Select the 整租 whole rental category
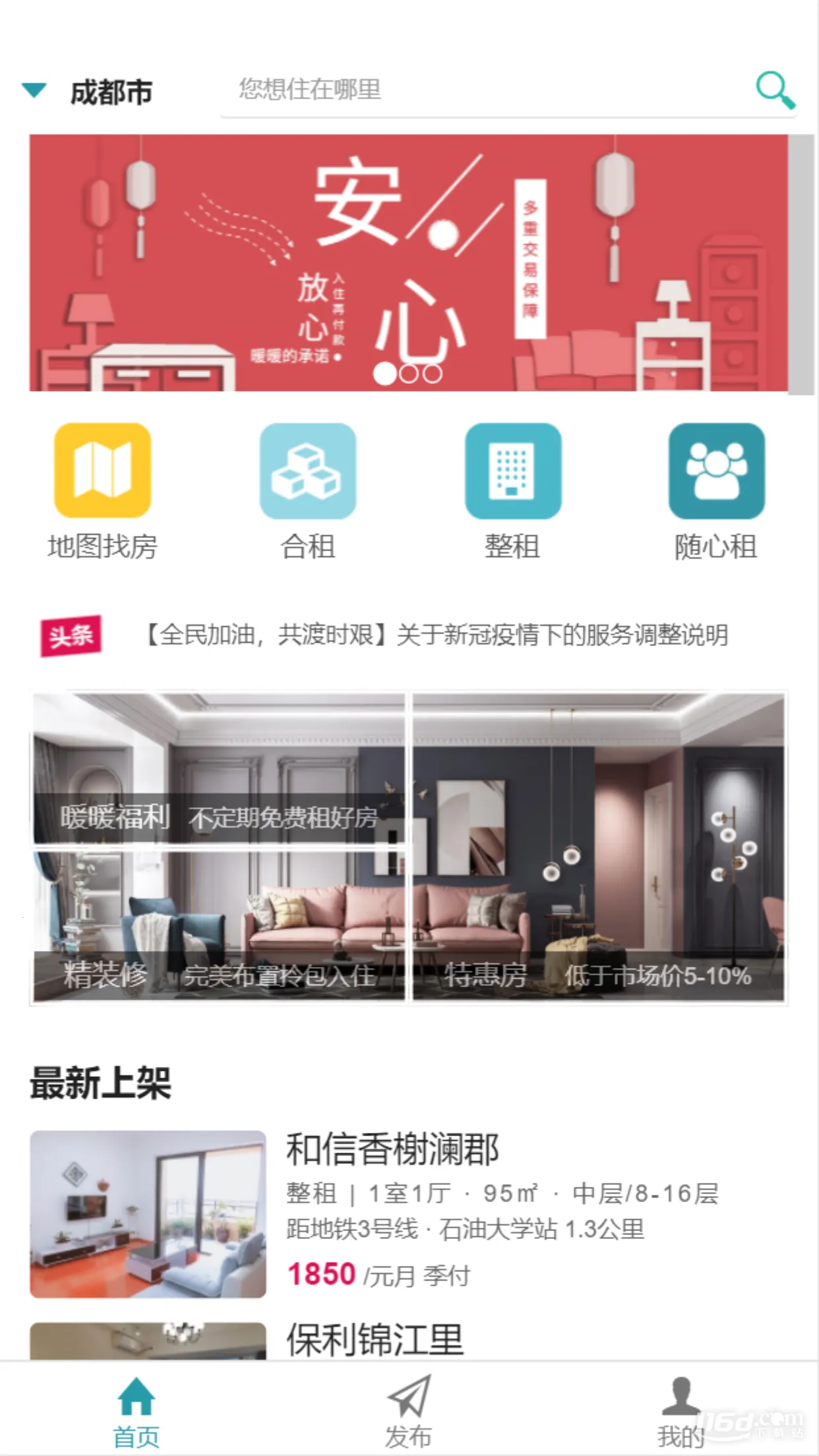819x1456 pixels. pos(512,491)
